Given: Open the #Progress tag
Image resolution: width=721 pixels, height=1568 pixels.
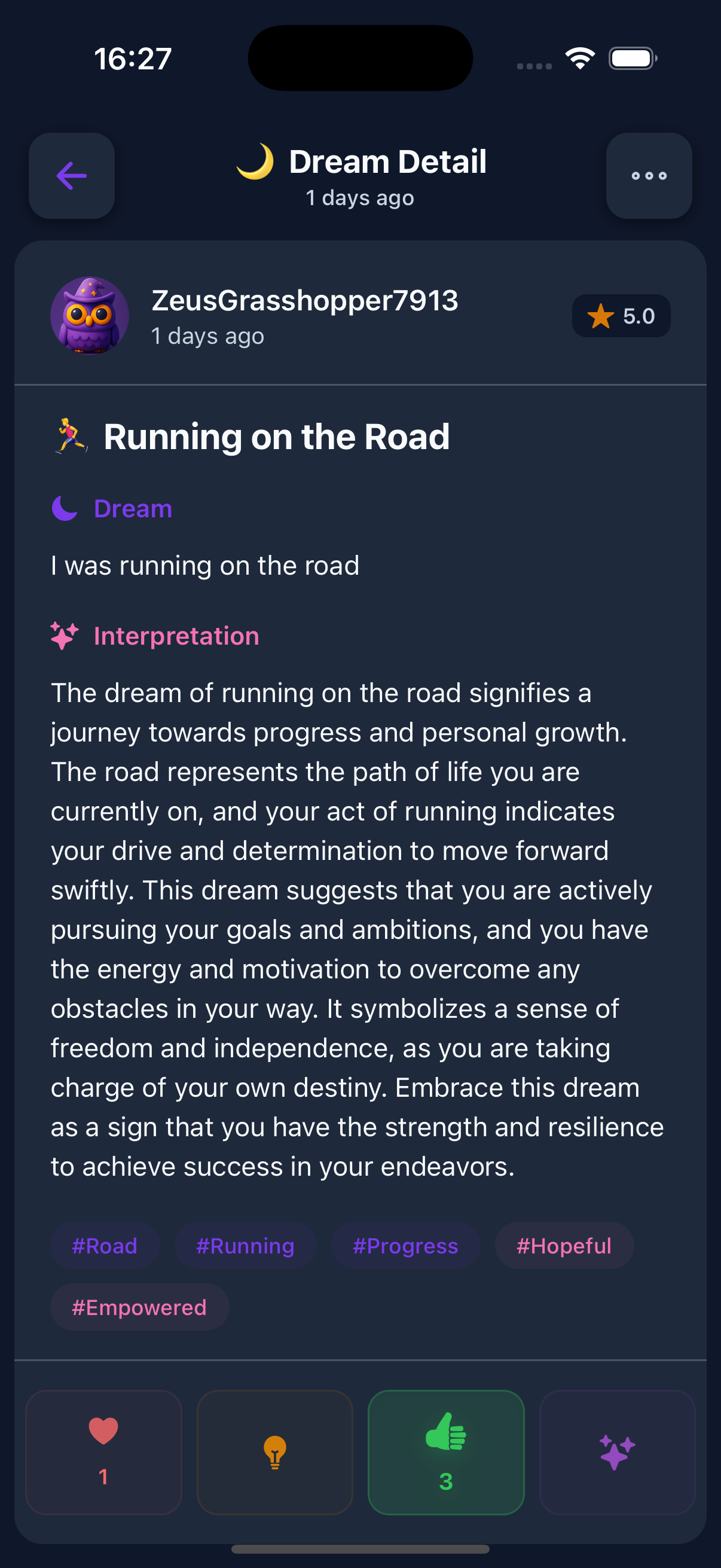Looking at the screenshot, I should (405, 1246).
